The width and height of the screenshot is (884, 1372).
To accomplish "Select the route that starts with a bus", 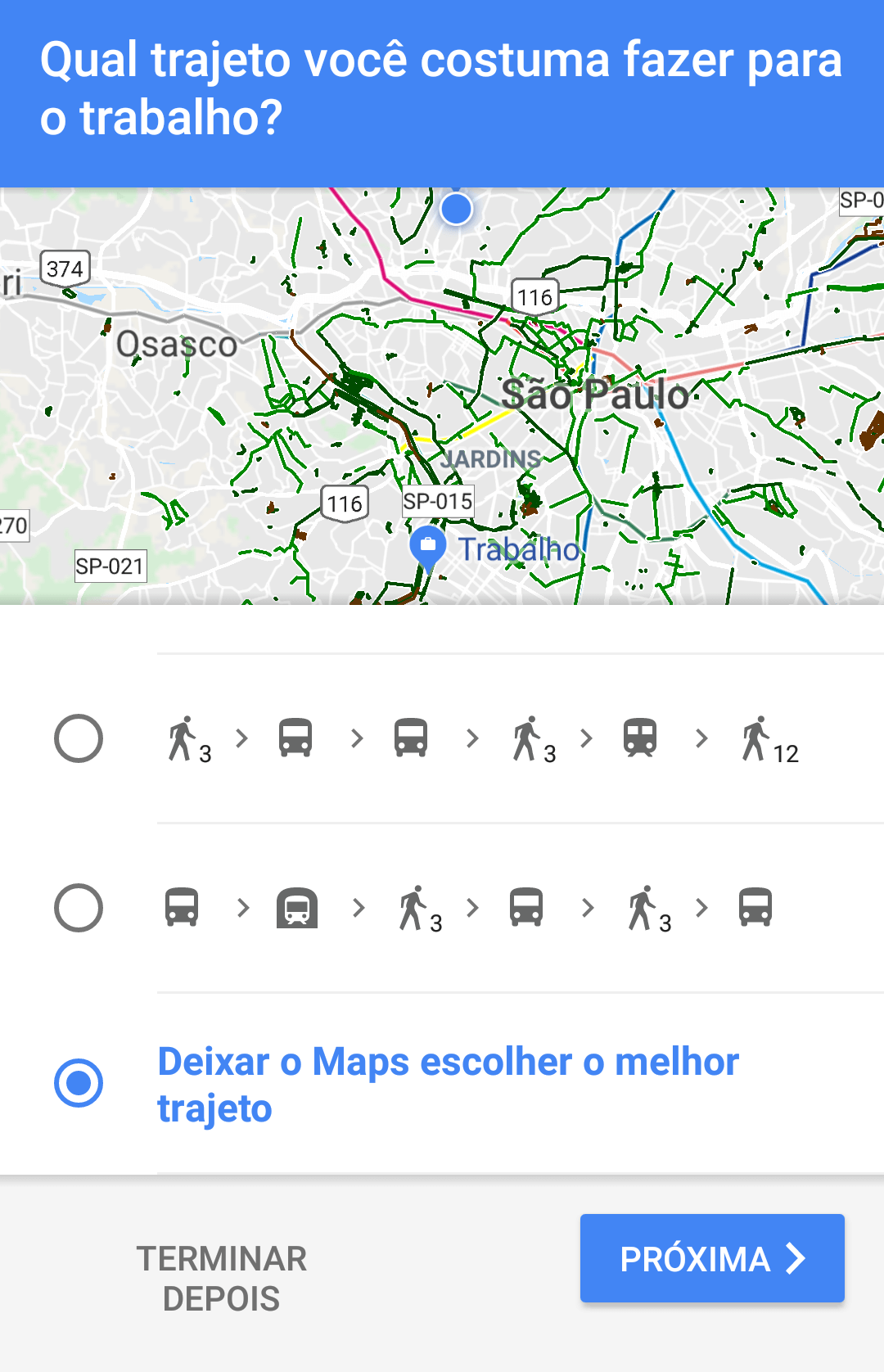I will click(79, 908).
